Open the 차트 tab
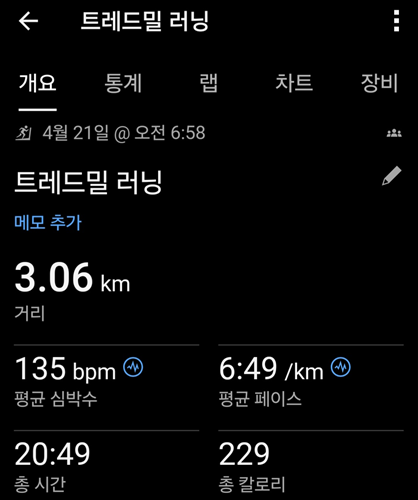Viewport: 418px width, 500px height. click(294, 83)
